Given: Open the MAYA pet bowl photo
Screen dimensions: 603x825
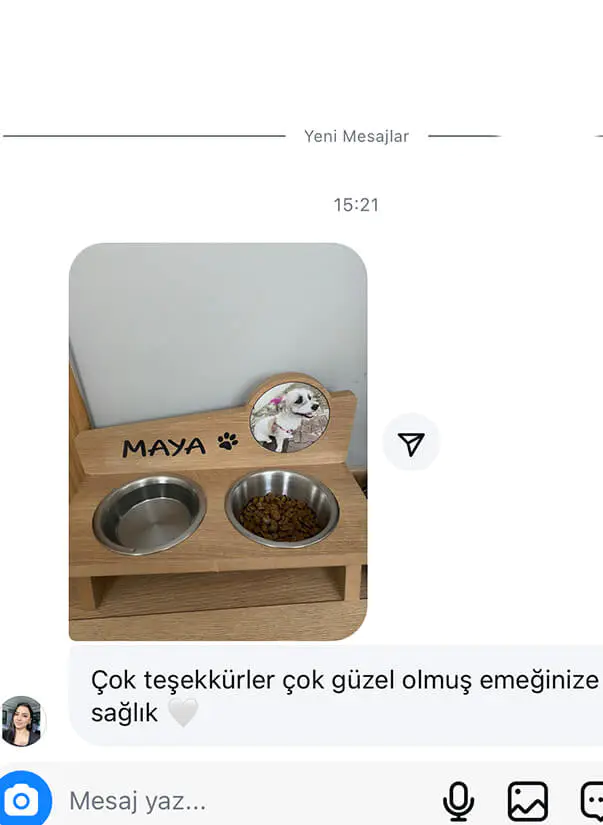Looking at the screenshot, I should (218, 441).
